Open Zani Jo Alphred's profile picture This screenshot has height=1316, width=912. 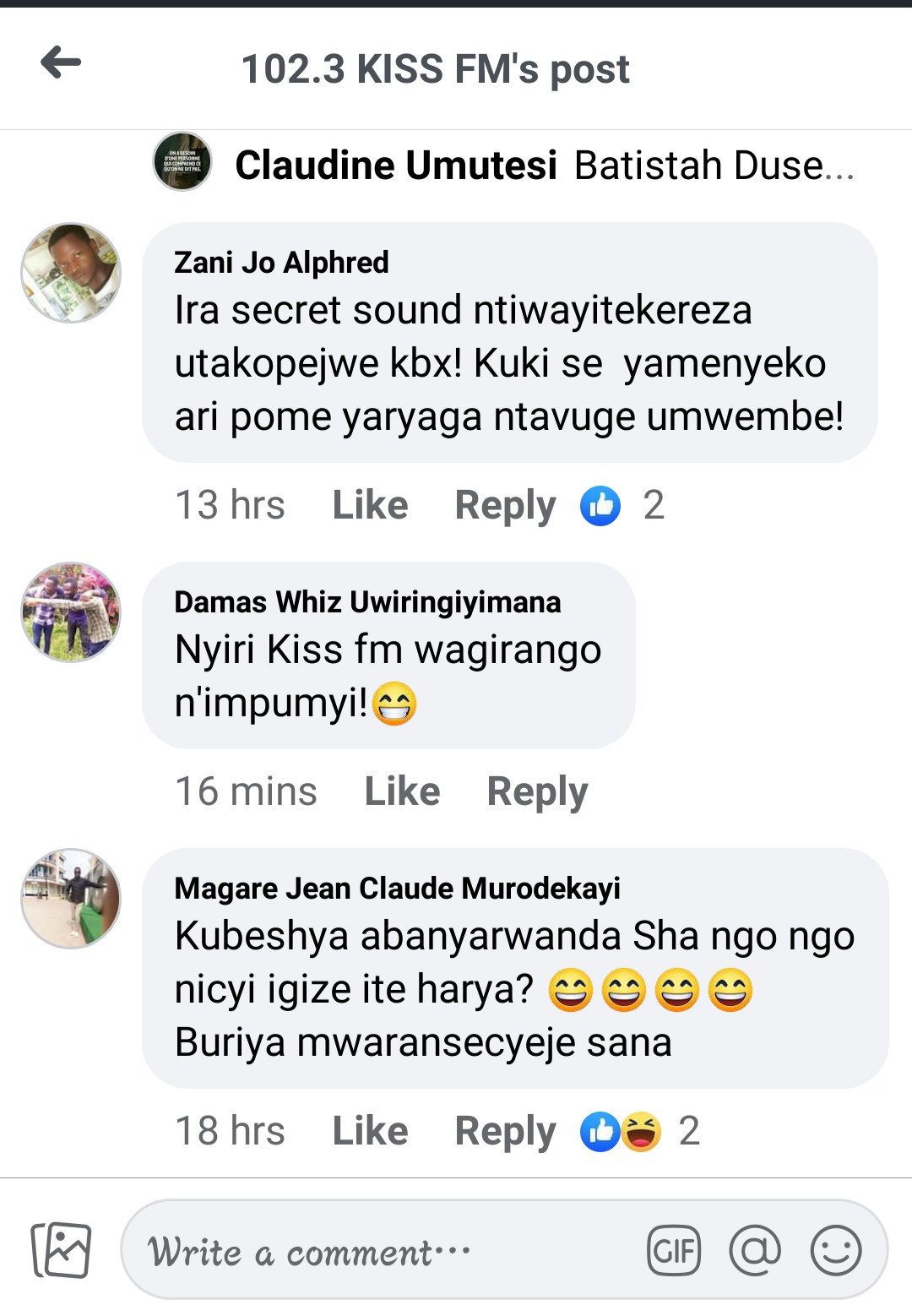tap(71, 273)
